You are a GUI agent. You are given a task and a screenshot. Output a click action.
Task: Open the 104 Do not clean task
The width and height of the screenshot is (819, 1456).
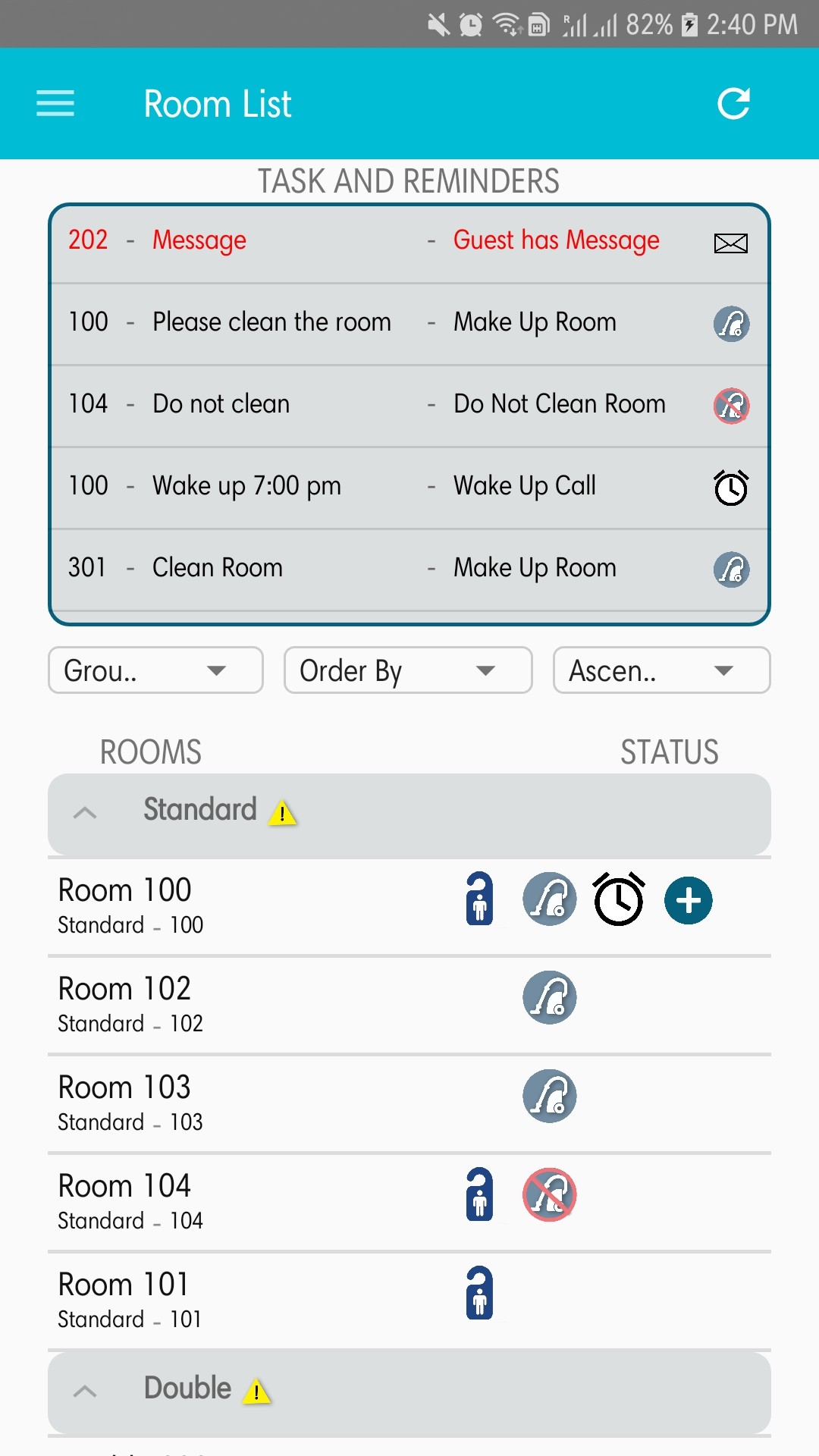[x=409, y=406]
